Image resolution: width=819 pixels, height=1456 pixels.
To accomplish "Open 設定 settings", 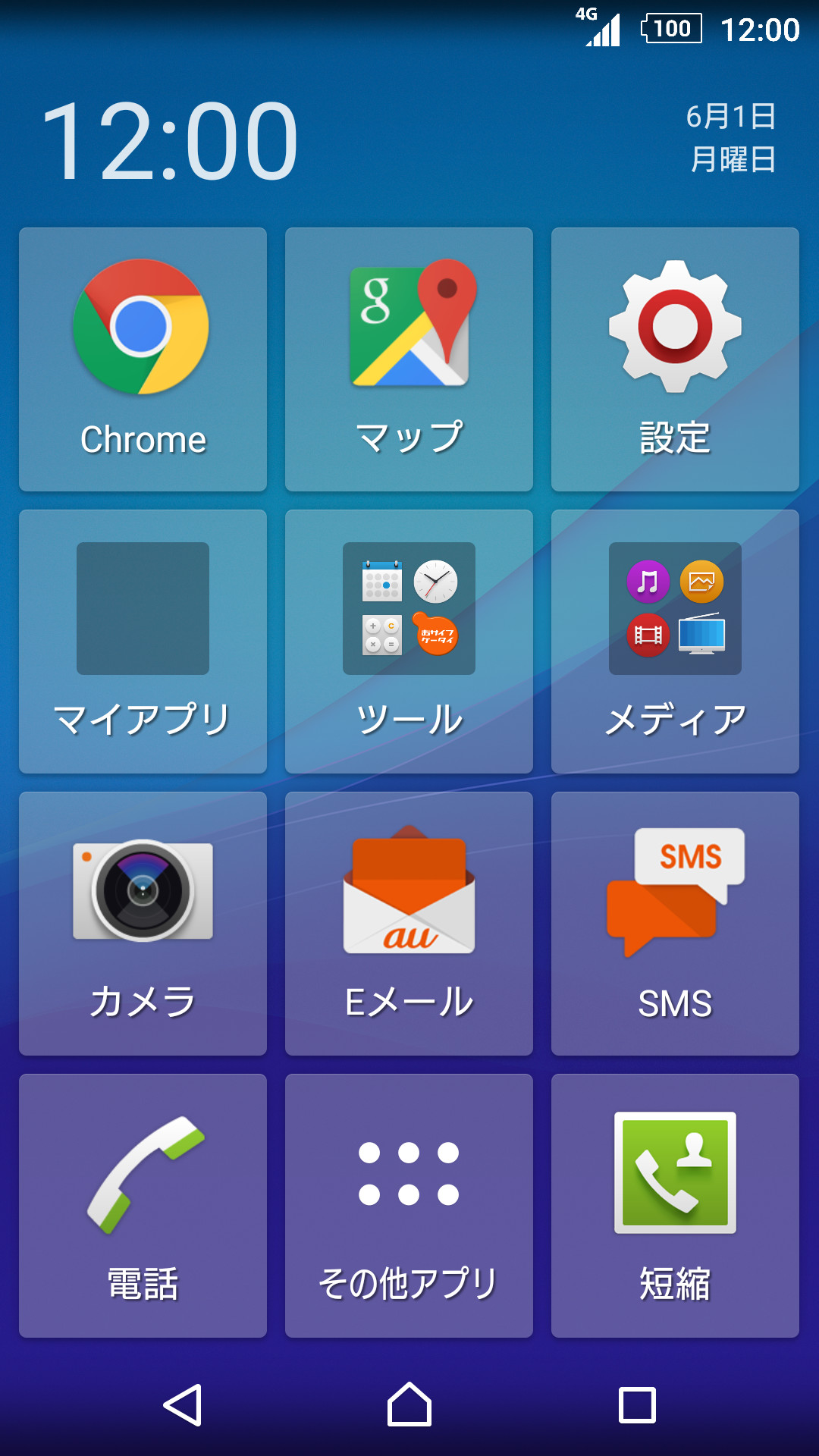I will (x=675, y=359).
